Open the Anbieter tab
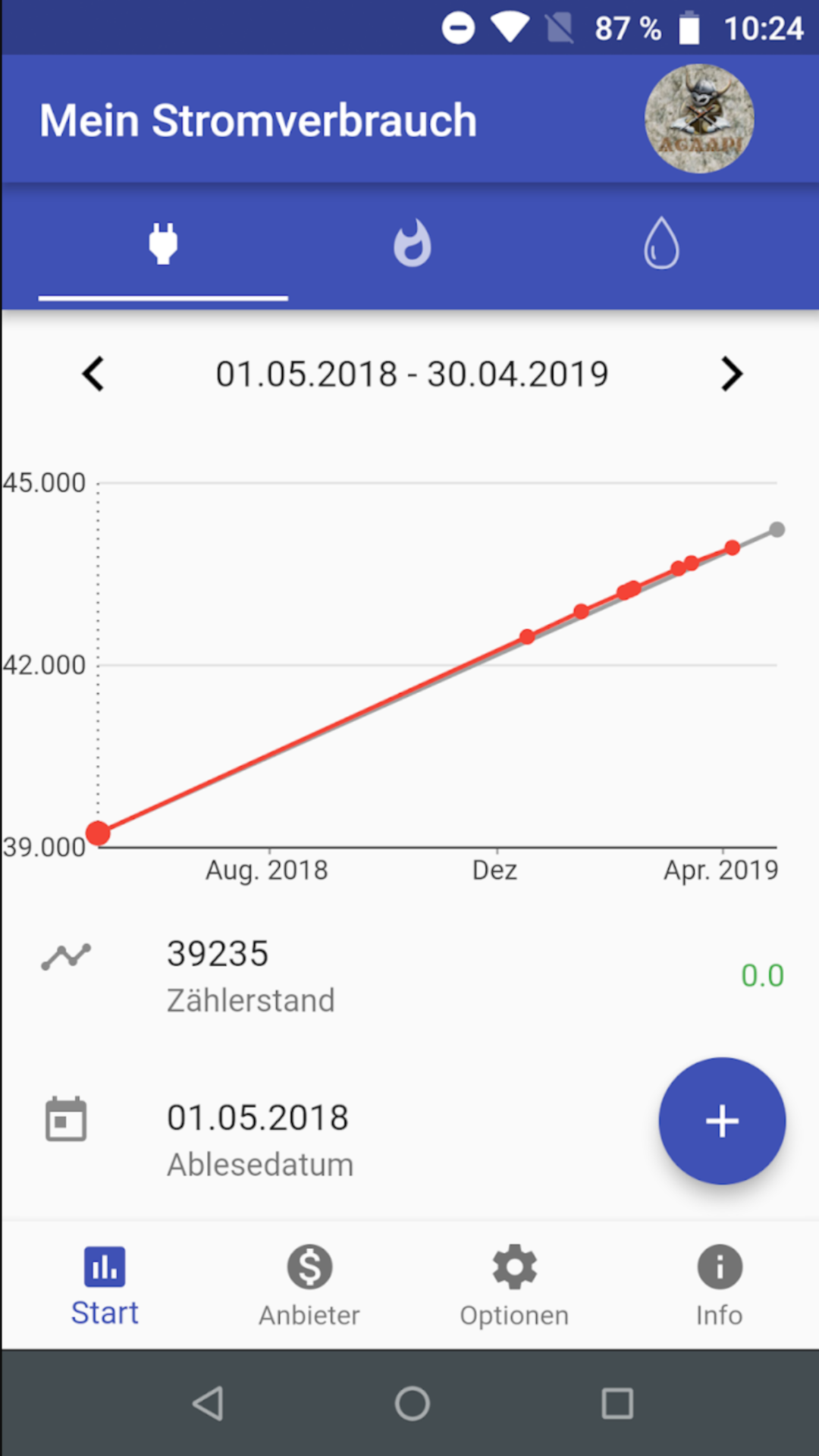819x1456 pixels. pos(309,1285)
